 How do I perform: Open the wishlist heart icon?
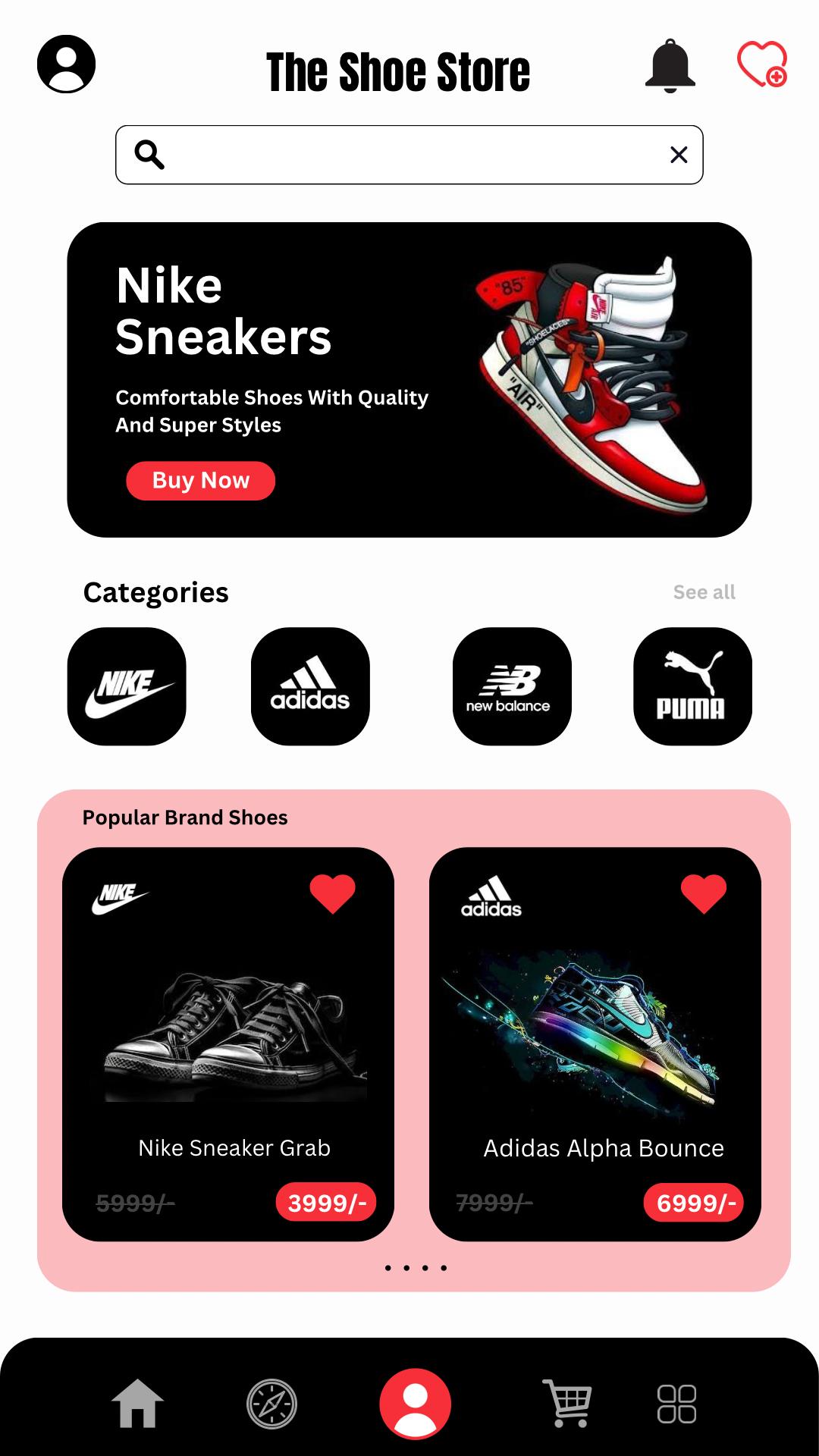[x=761, y=64]
